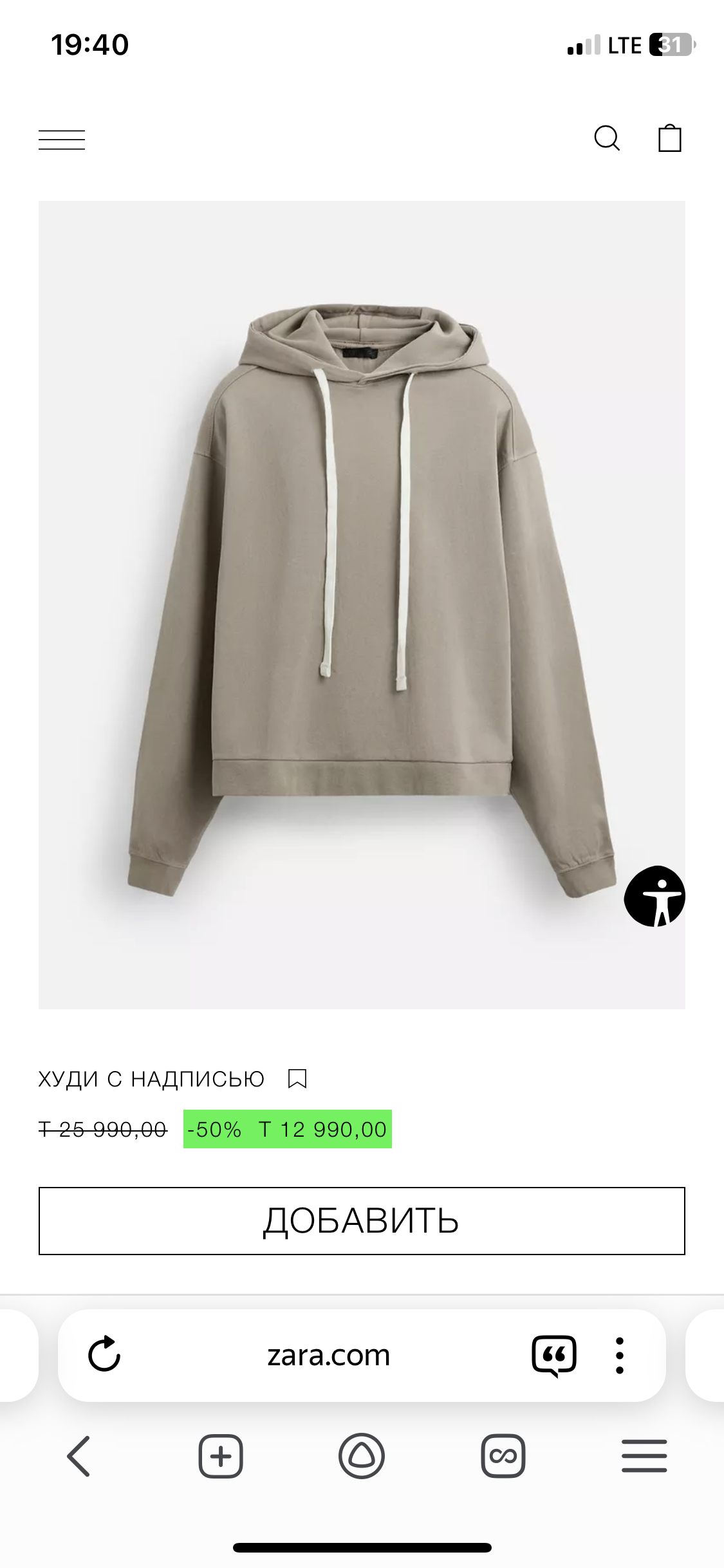Reload the page
724x1568 pixels.
(x=104, y=1354)
